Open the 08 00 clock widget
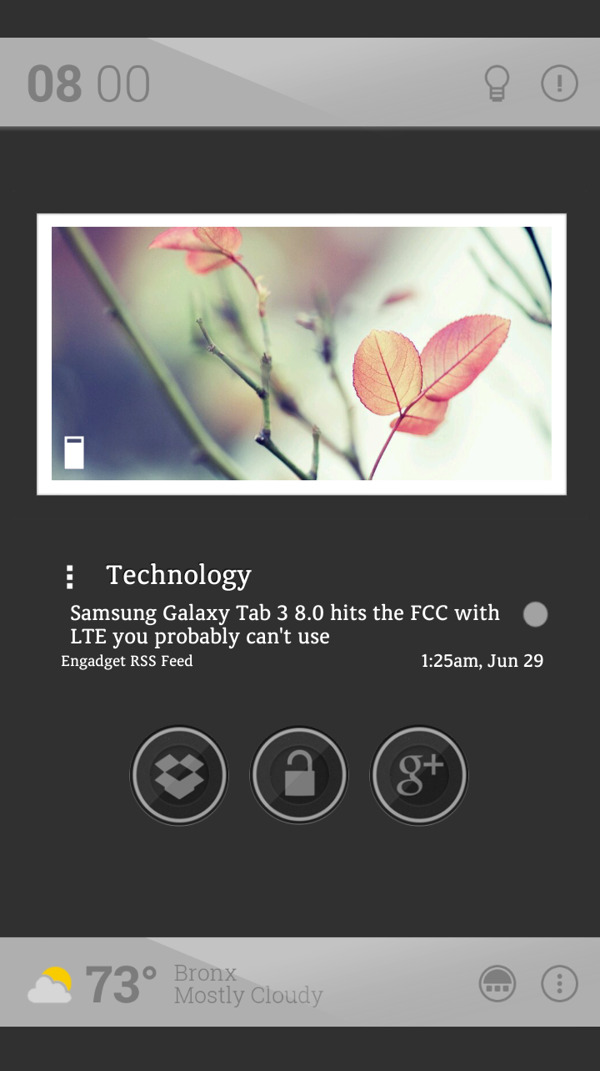Screen dimensions: 600x1071 88,84
